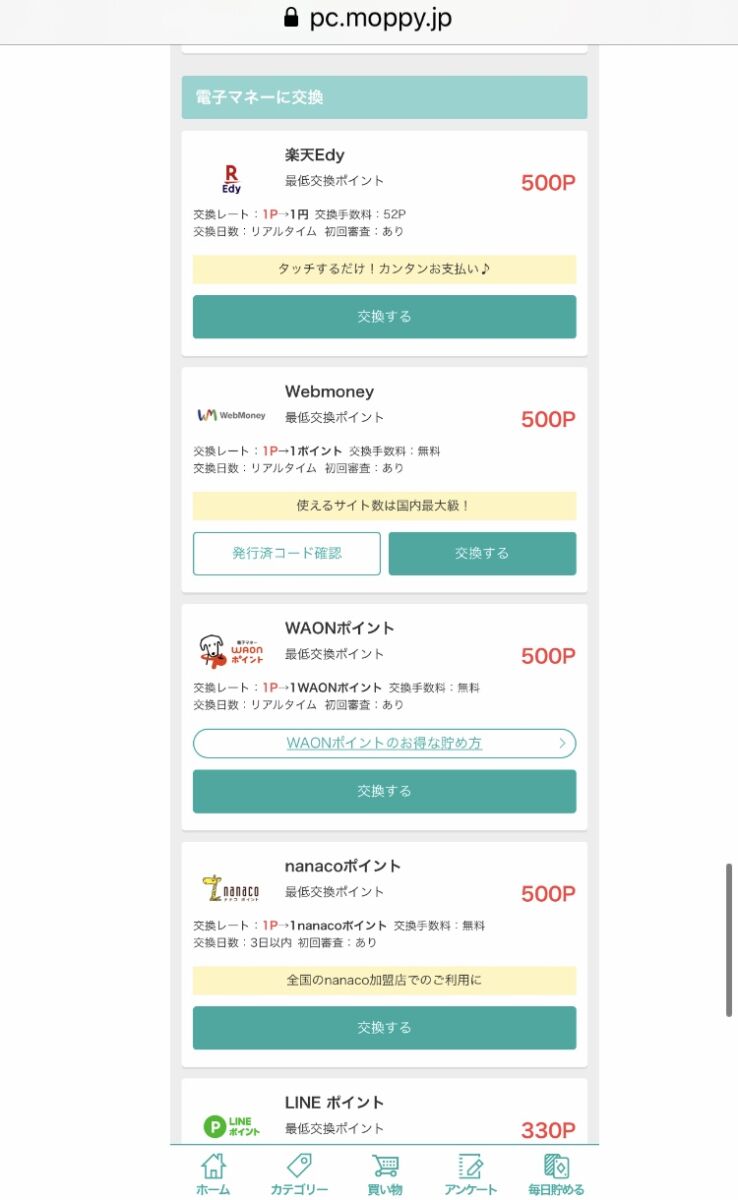Open the 毎日貯める tab
738x1200 pixels.
tap(556, 1174)
